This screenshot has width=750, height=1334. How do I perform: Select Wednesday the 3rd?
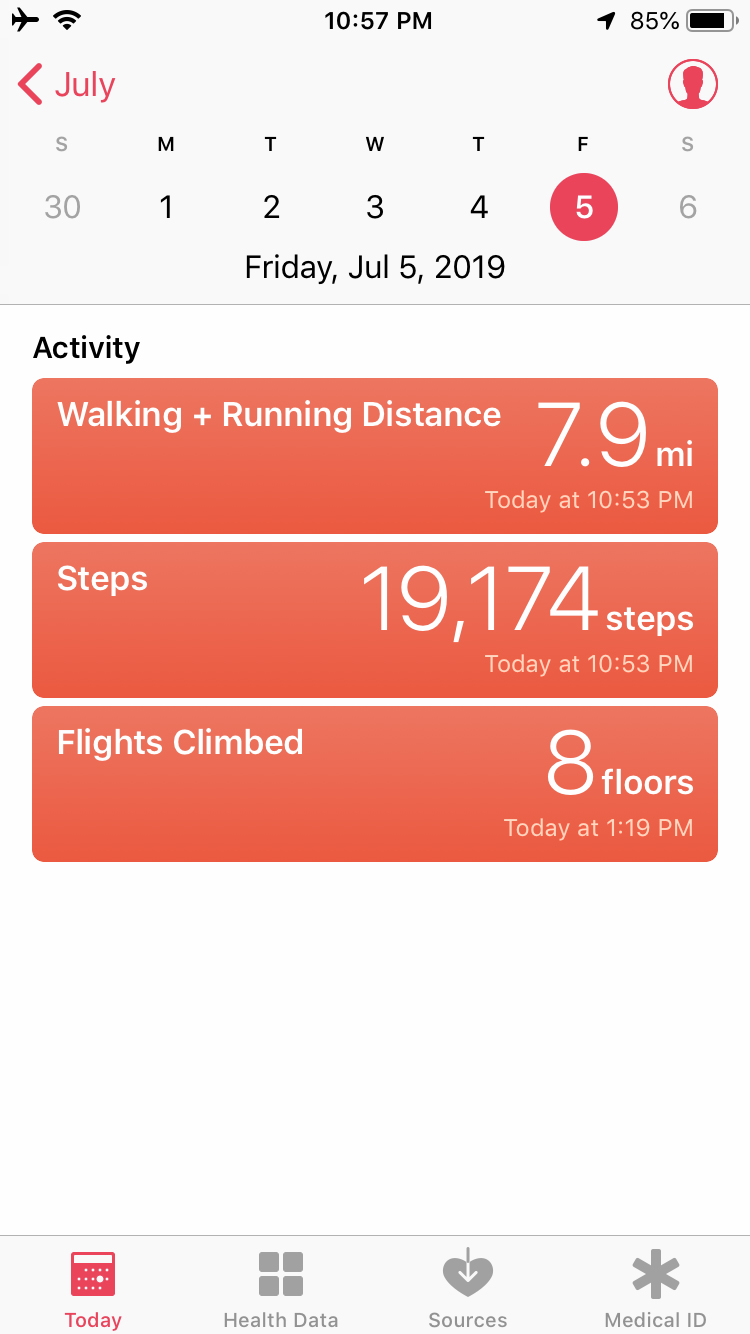pos(375,207)
